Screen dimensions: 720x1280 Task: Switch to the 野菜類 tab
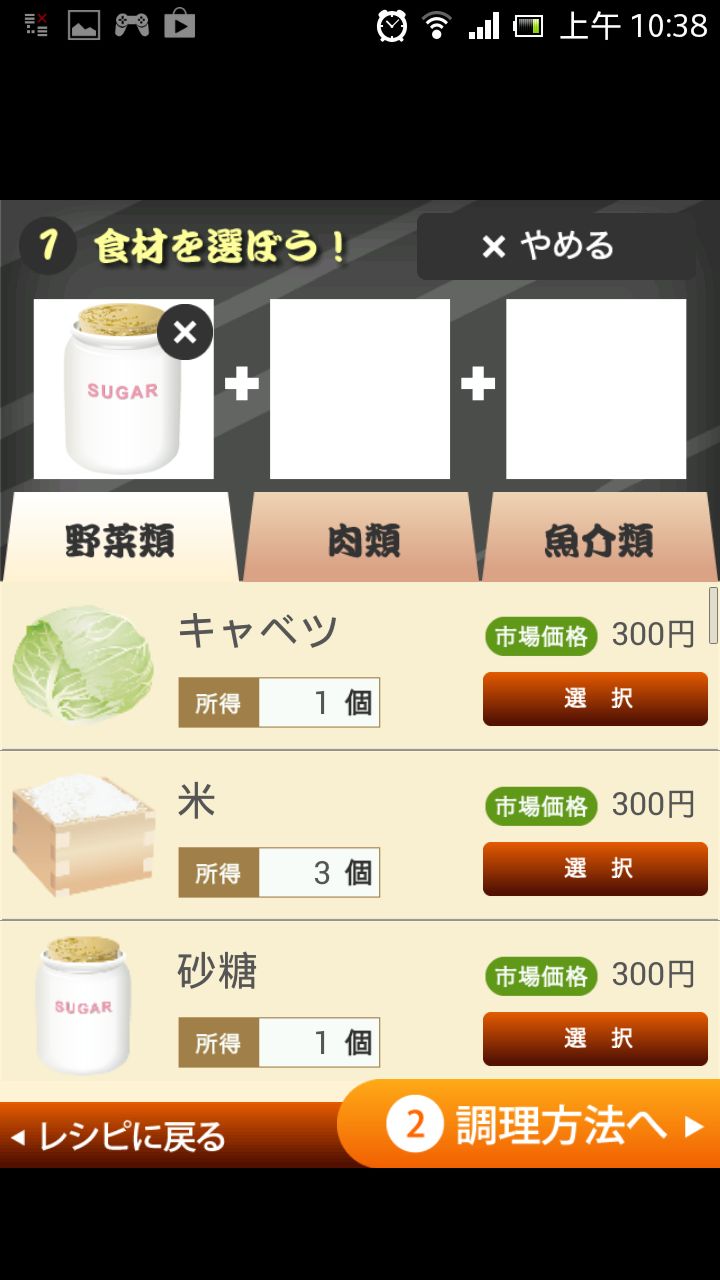[120, 540]
